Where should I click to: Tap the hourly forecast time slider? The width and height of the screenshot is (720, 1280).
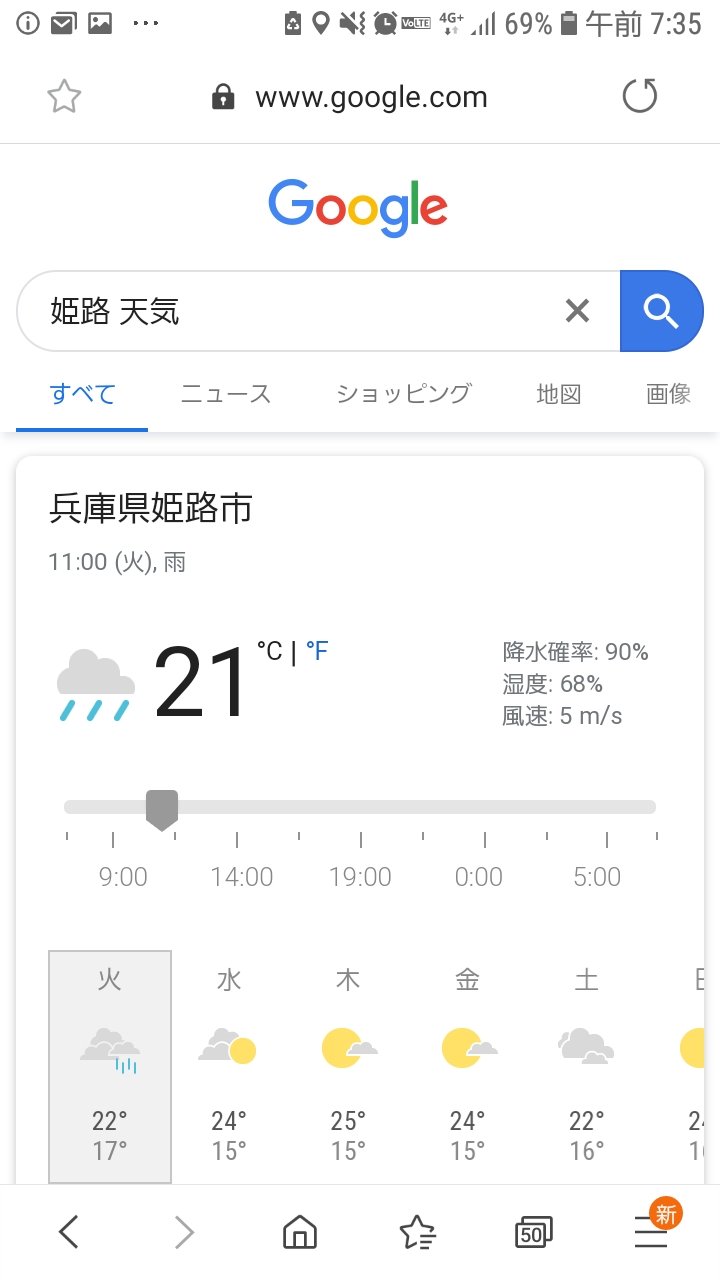(360, 808)
